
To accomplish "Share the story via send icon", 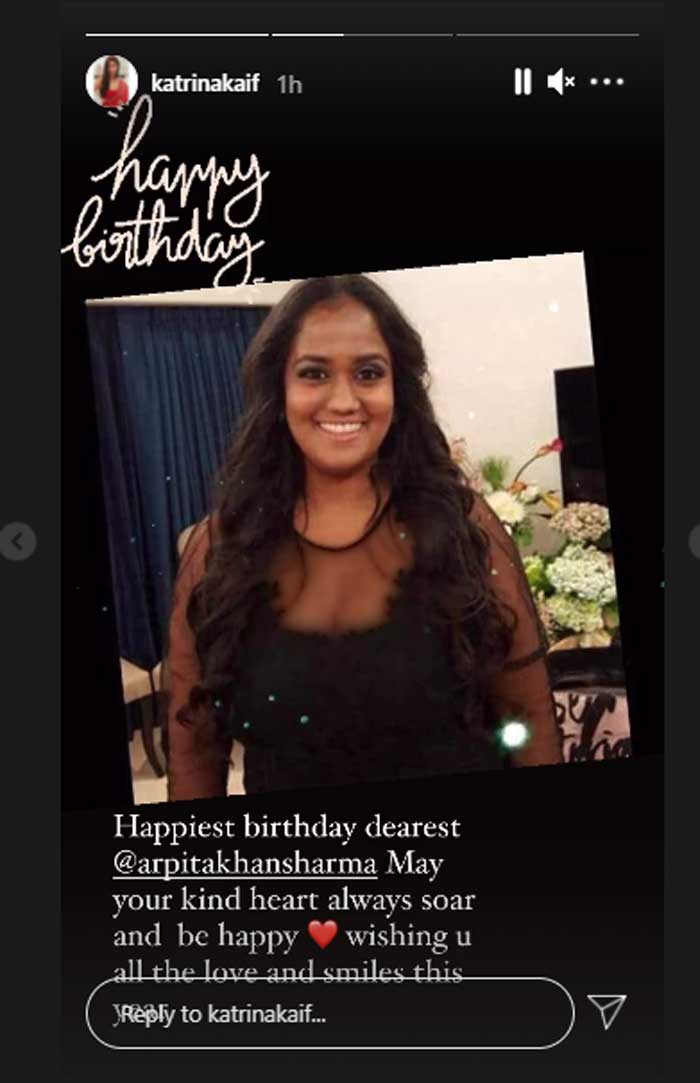I will [x=606, y=1012].
